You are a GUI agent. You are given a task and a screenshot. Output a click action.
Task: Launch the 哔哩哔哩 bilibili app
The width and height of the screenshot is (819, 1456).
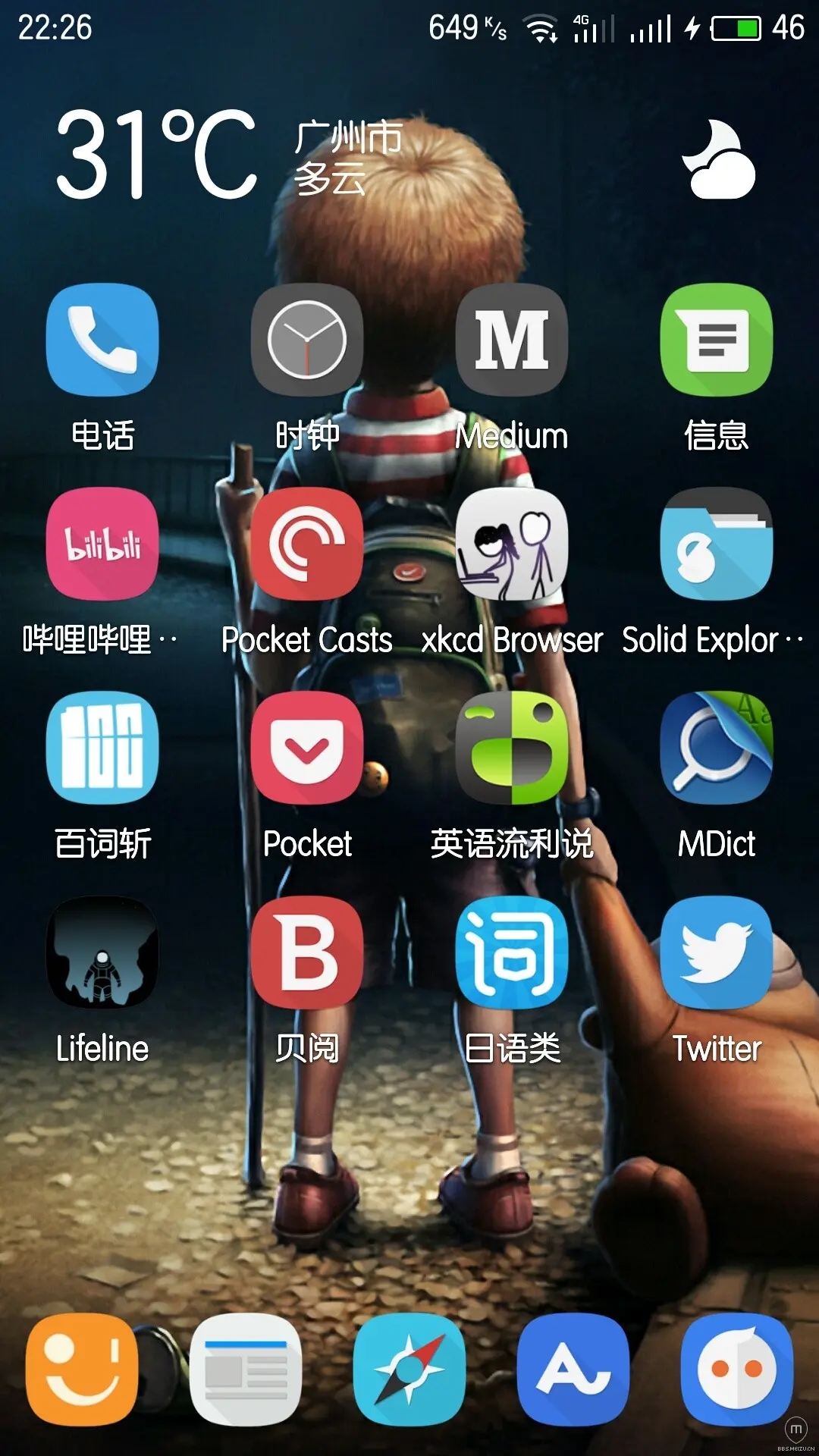[x=102, y=544]
